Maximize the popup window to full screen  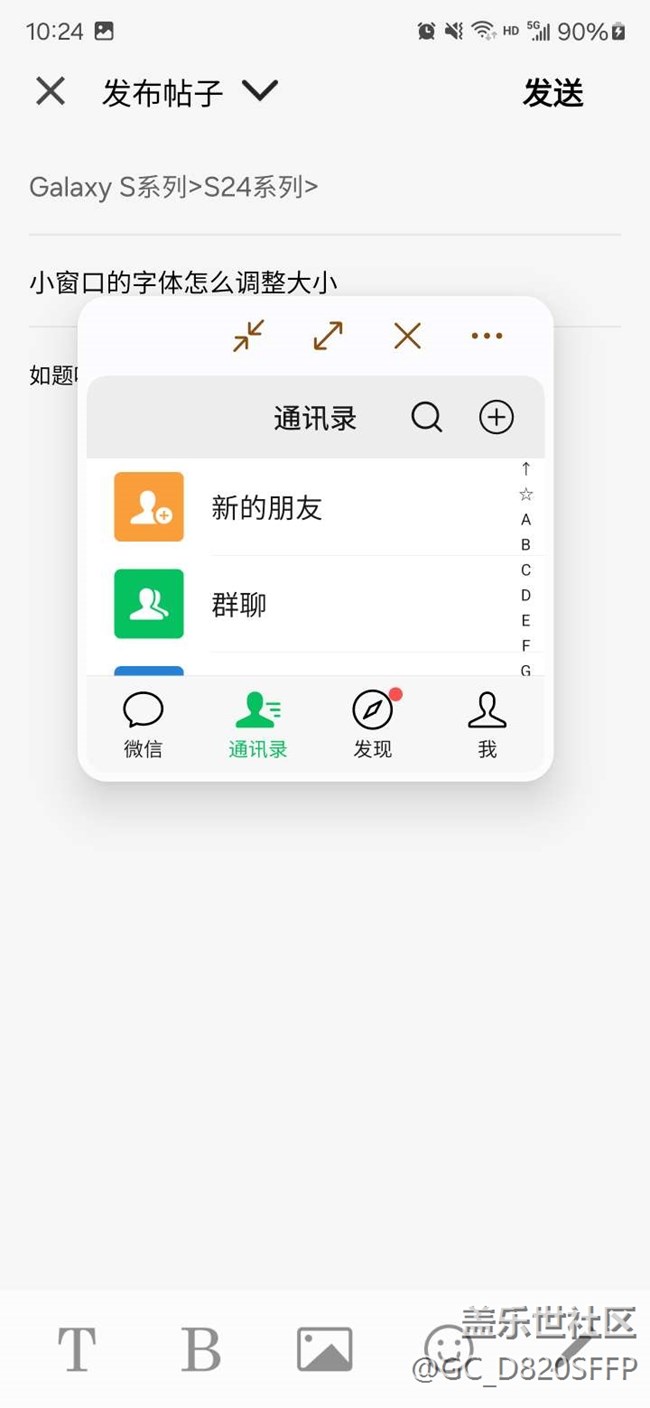(328, 336)
